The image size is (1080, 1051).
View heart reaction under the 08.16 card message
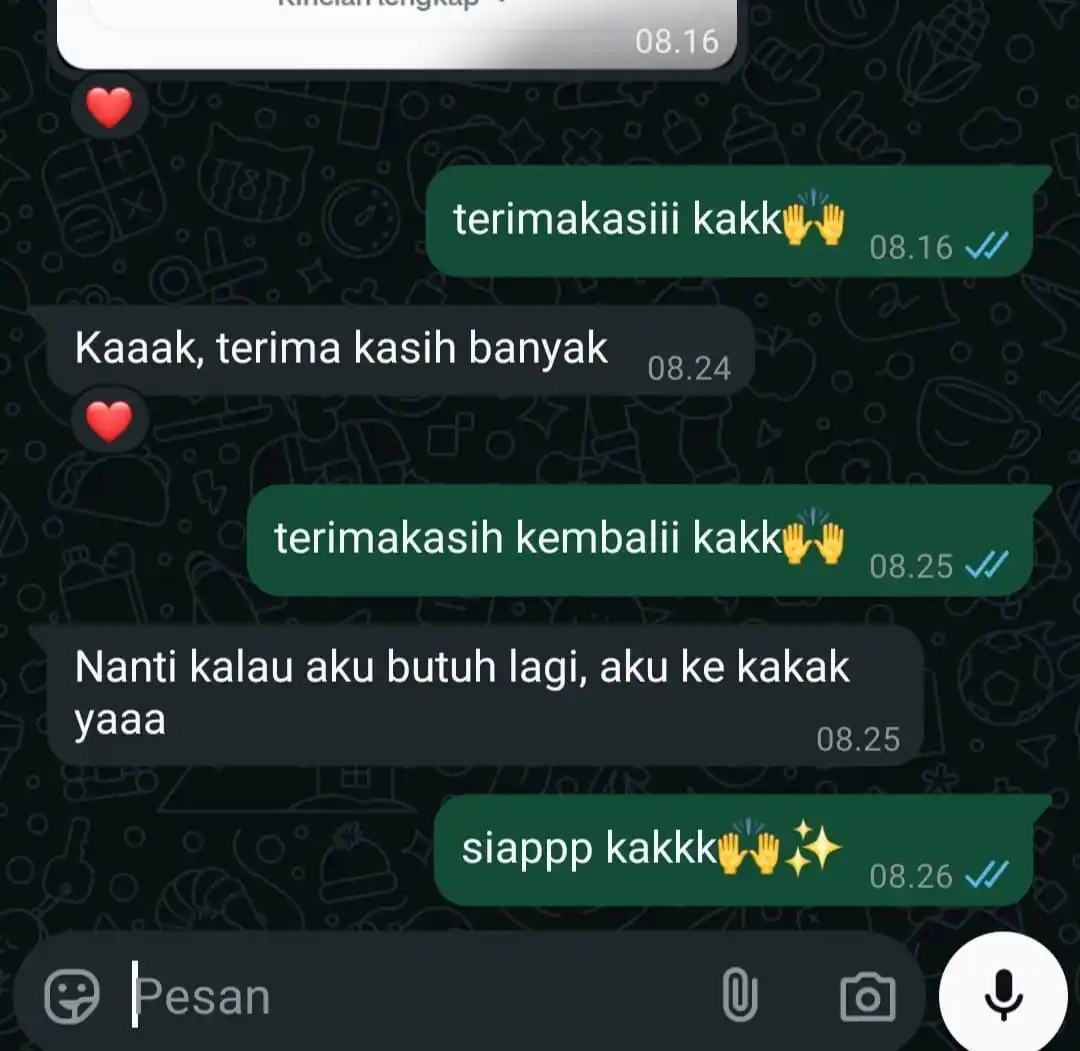tap(109, 107)
